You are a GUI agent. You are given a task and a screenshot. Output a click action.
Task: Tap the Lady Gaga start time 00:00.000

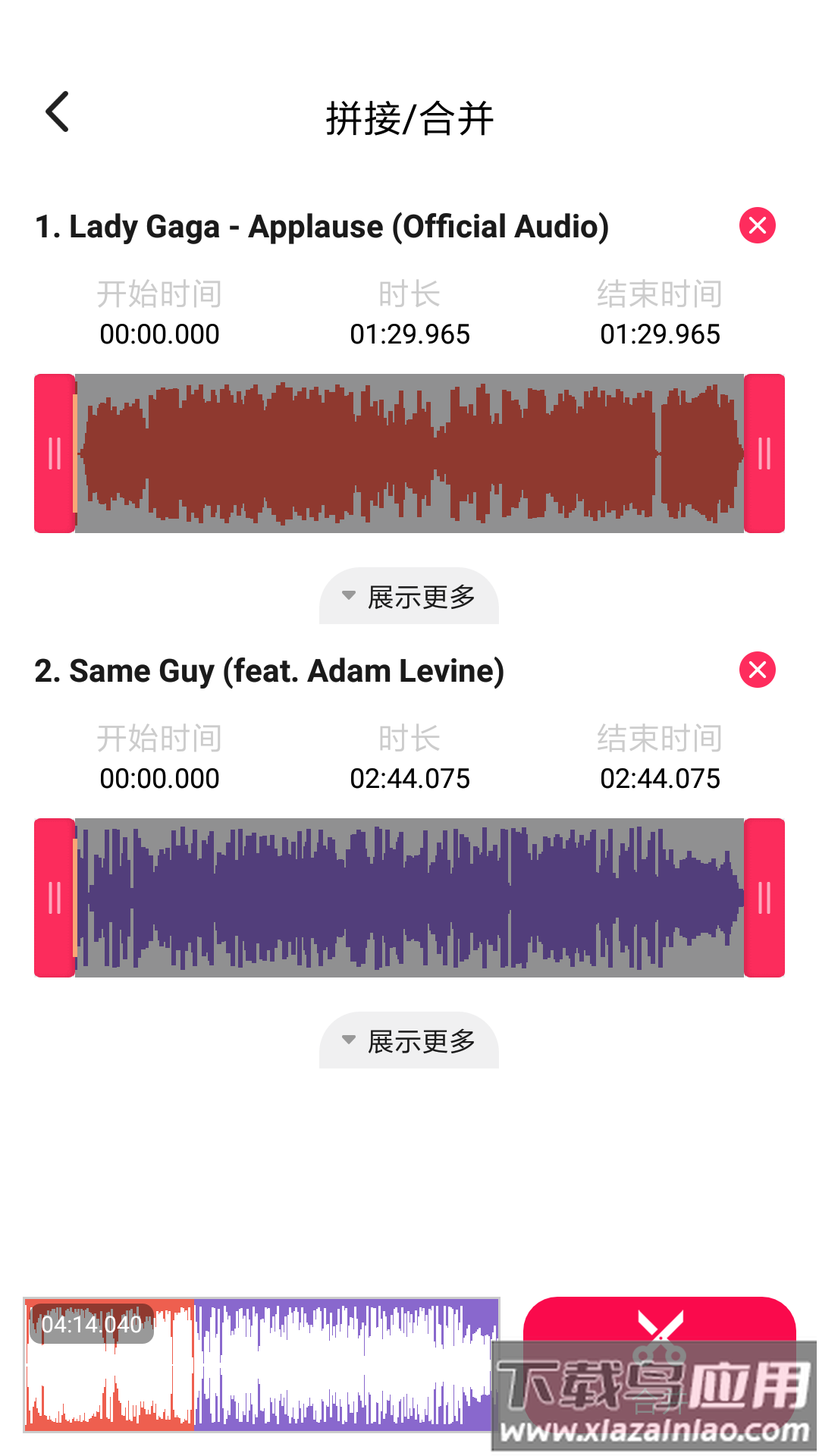point(159,334)
